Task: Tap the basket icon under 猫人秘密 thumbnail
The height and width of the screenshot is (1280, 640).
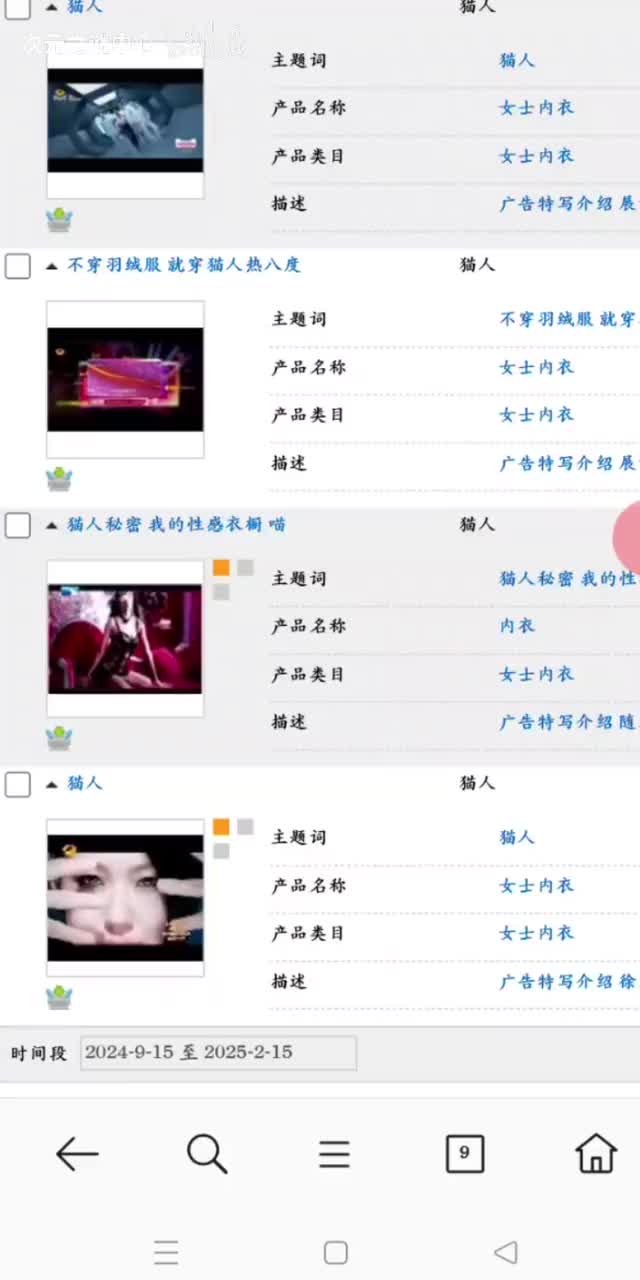Action: point(59,739)
